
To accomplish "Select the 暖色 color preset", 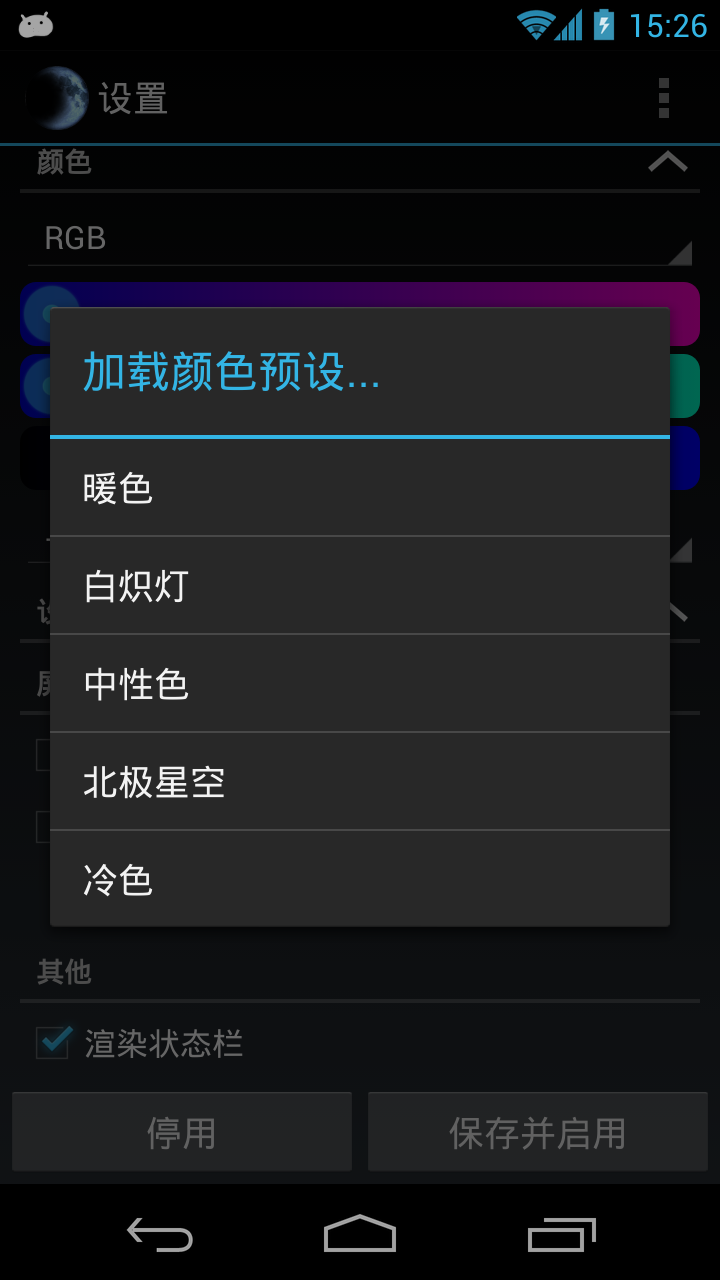I will (360, 488).
